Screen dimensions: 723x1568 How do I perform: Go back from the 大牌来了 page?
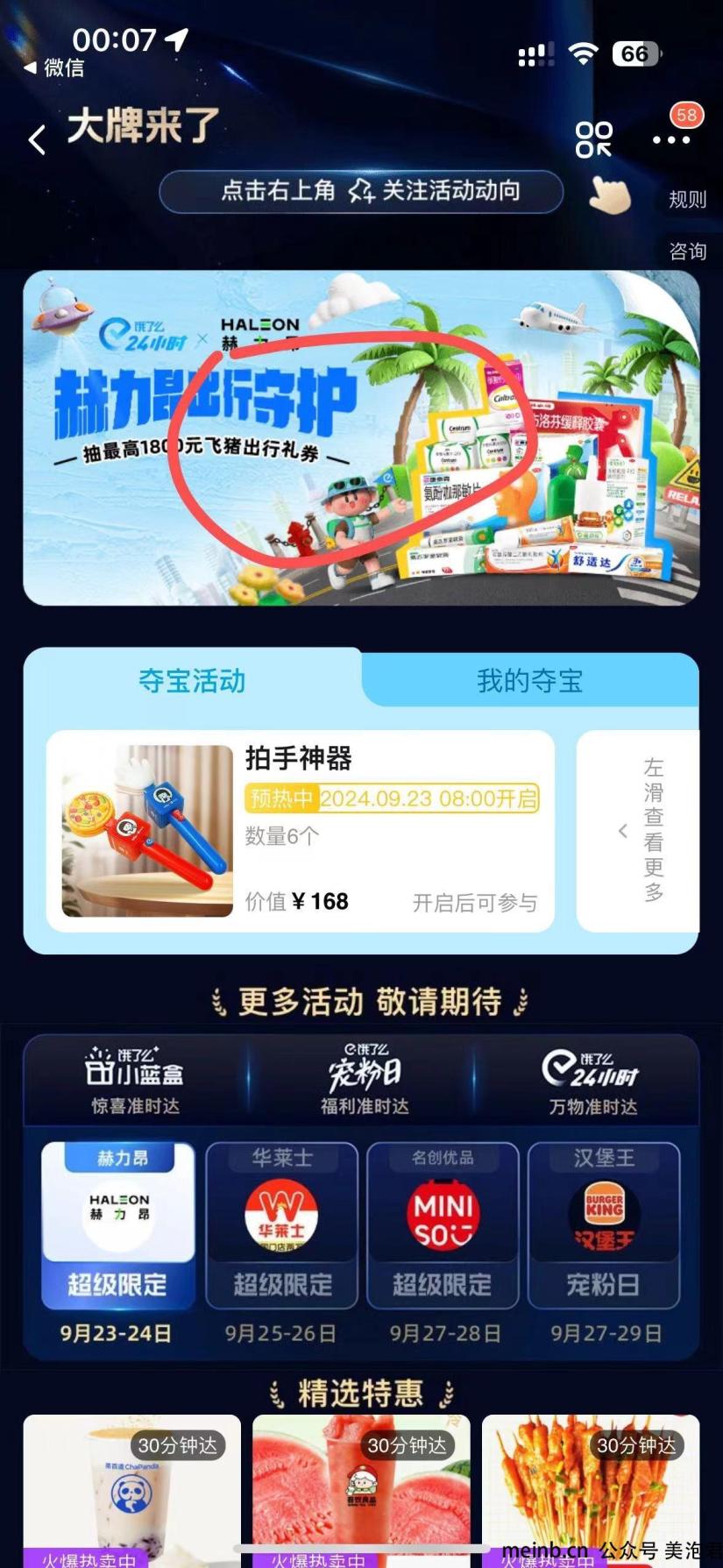pyautogui.click(x=37, y=139)
